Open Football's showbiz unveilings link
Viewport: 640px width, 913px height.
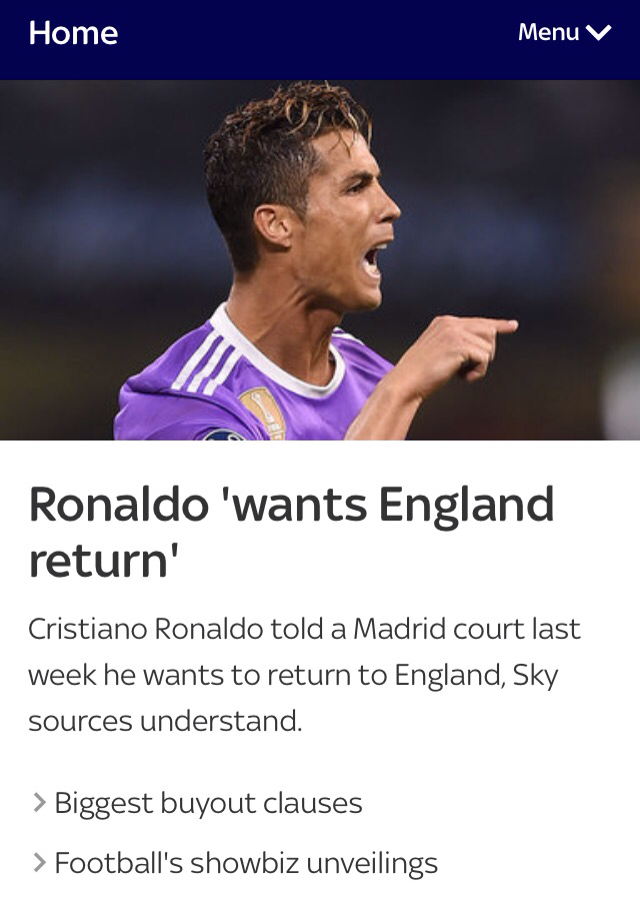(245, 862)
